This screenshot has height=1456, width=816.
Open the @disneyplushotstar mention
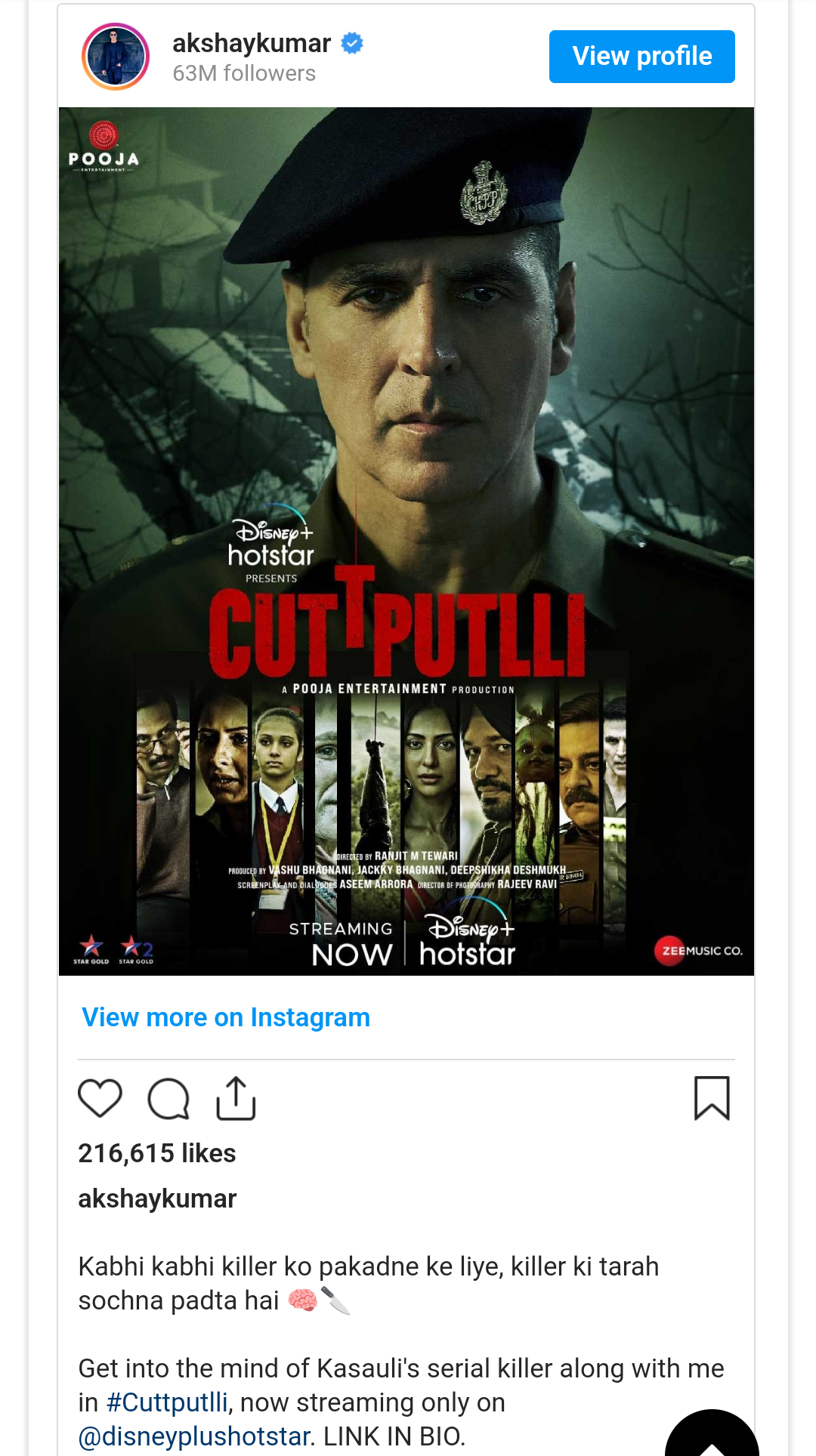(x=194, y=1436)
